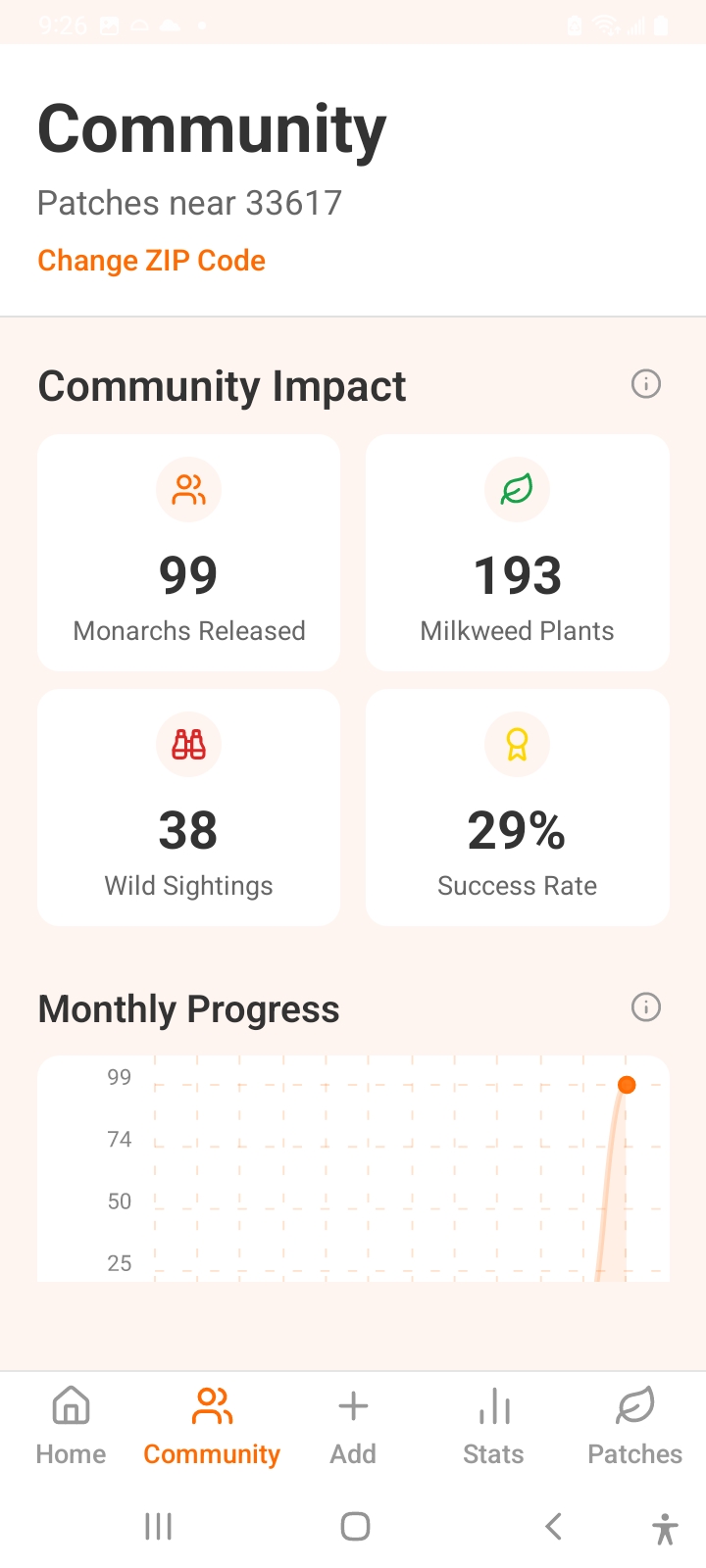Show info about Monthly Progress
706x1568 pixels.
[646, 1007]
